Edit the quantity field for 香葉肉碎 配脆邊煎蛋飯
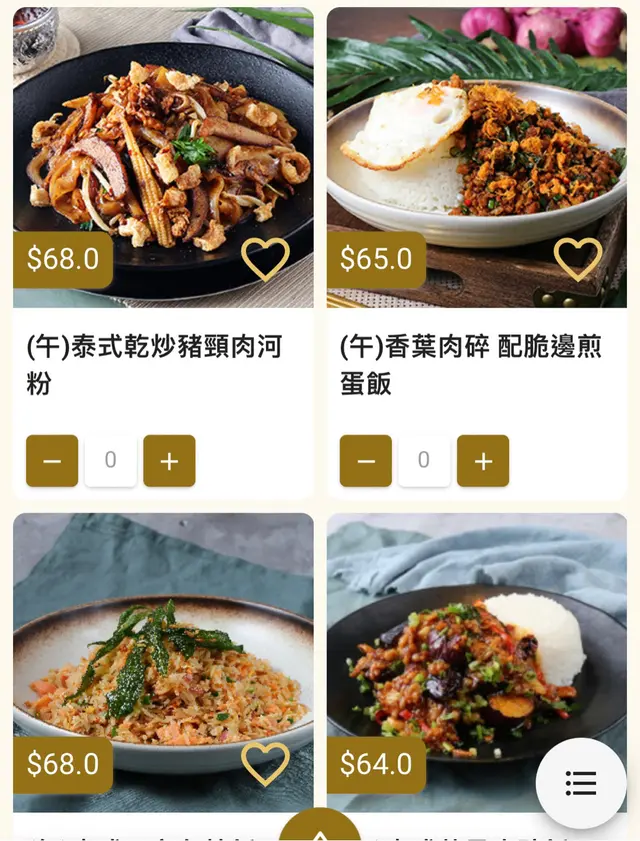This screenshot has height=841, width=640. [x=424, y=461]
